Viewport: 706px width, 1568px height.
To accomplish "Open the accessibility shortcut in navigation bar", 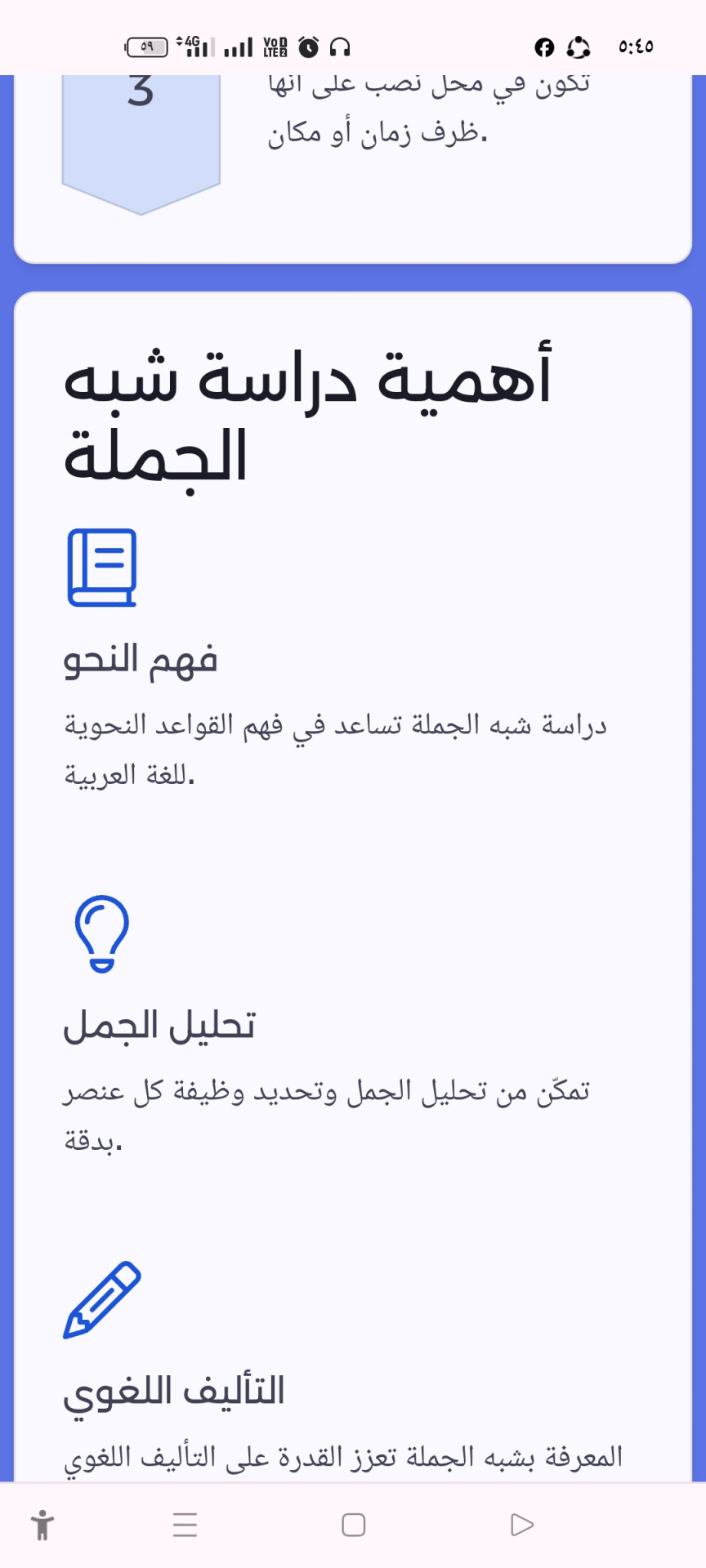I will pyautogui.click(x=42, y=1525).
